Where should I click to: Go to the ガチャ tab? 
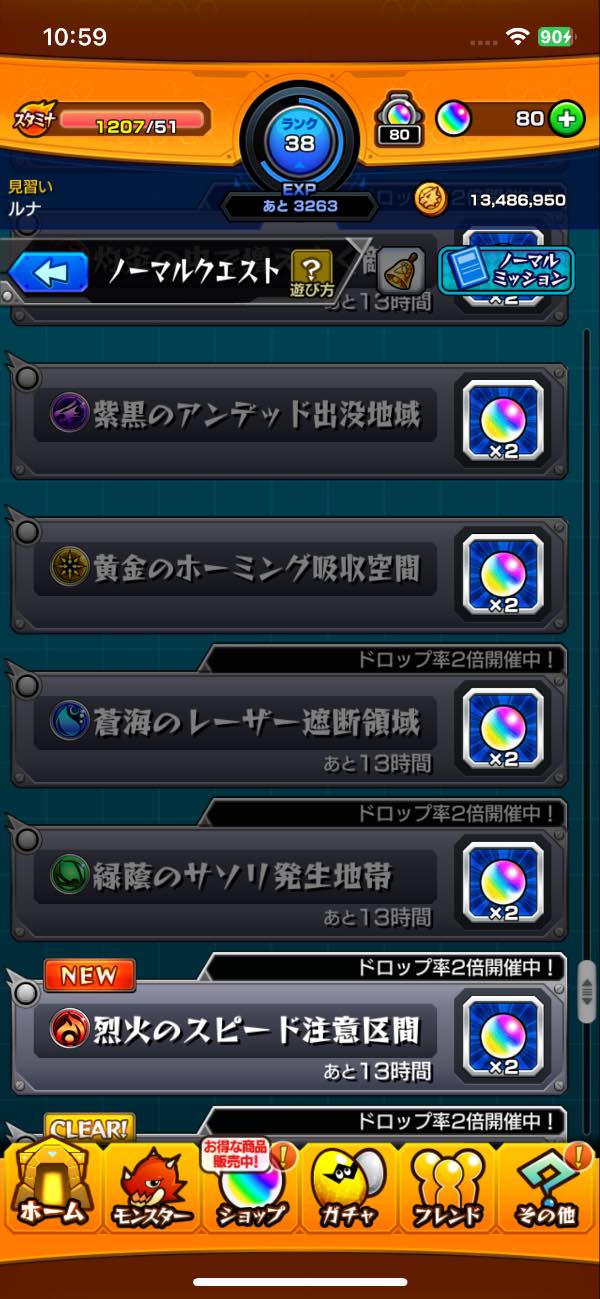tap(348, 1190)
